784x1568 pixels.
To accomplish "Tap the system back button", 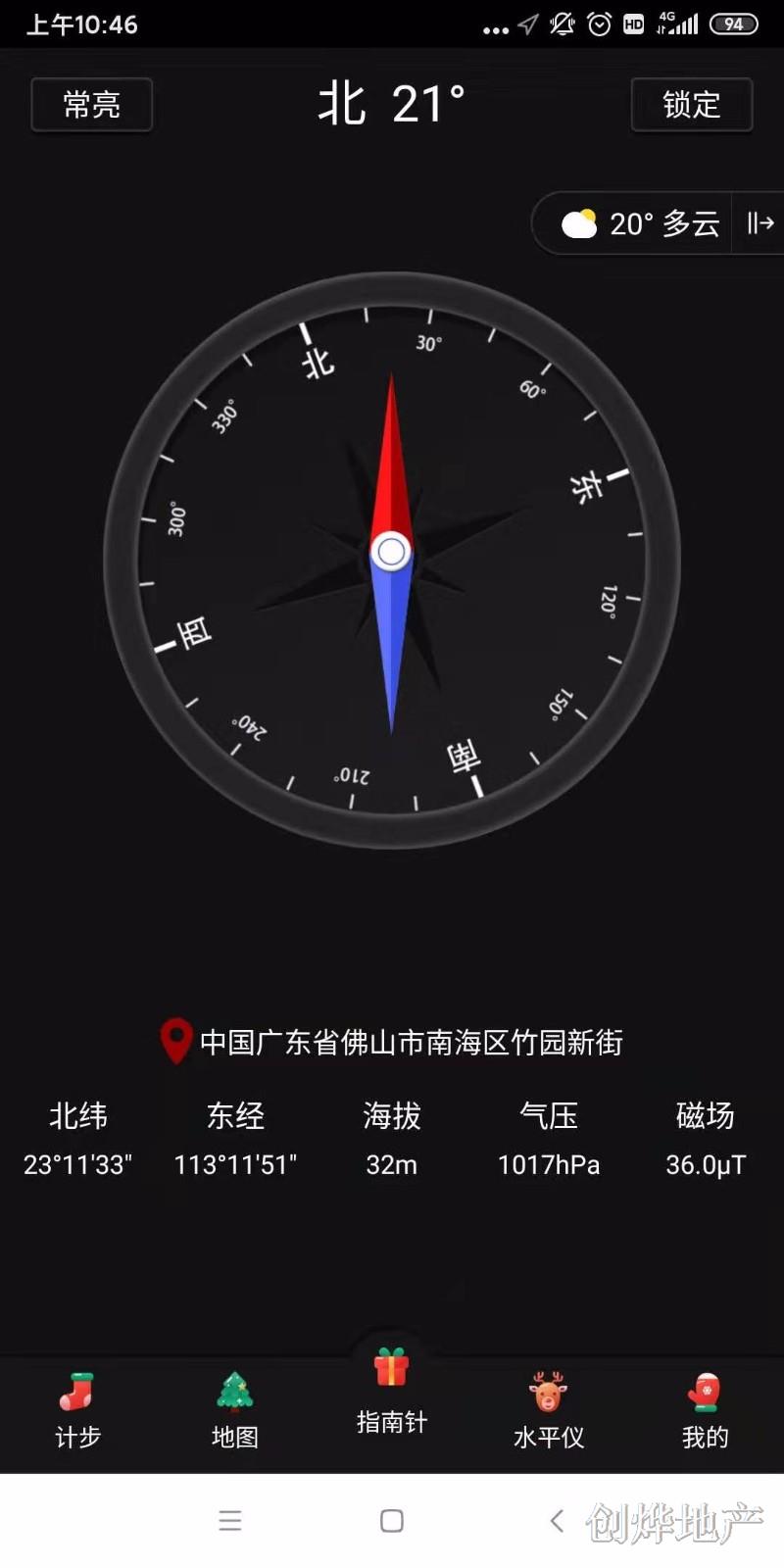I will (557, 1520).
